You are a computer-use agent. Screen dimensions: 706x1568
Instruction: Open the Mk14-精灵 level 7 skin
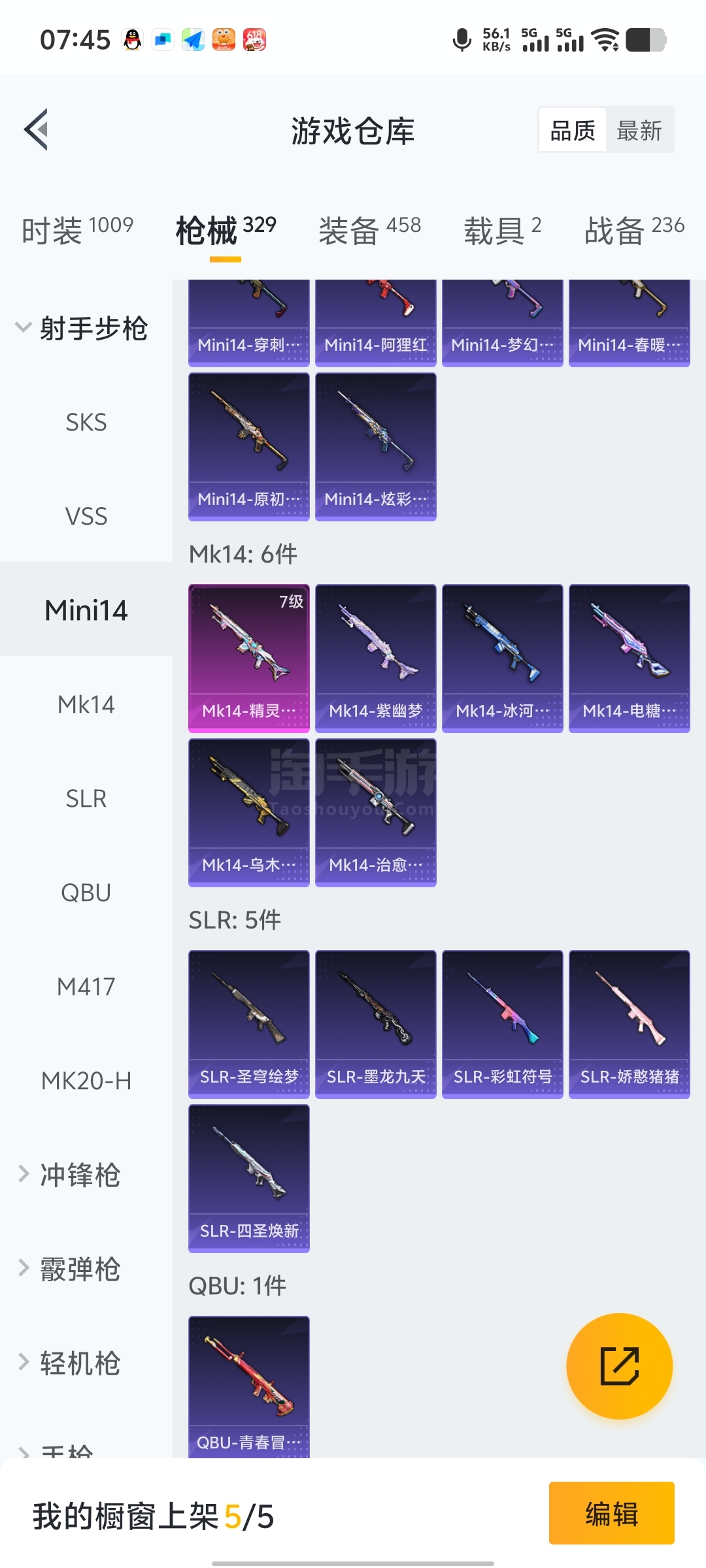(248, 658)
